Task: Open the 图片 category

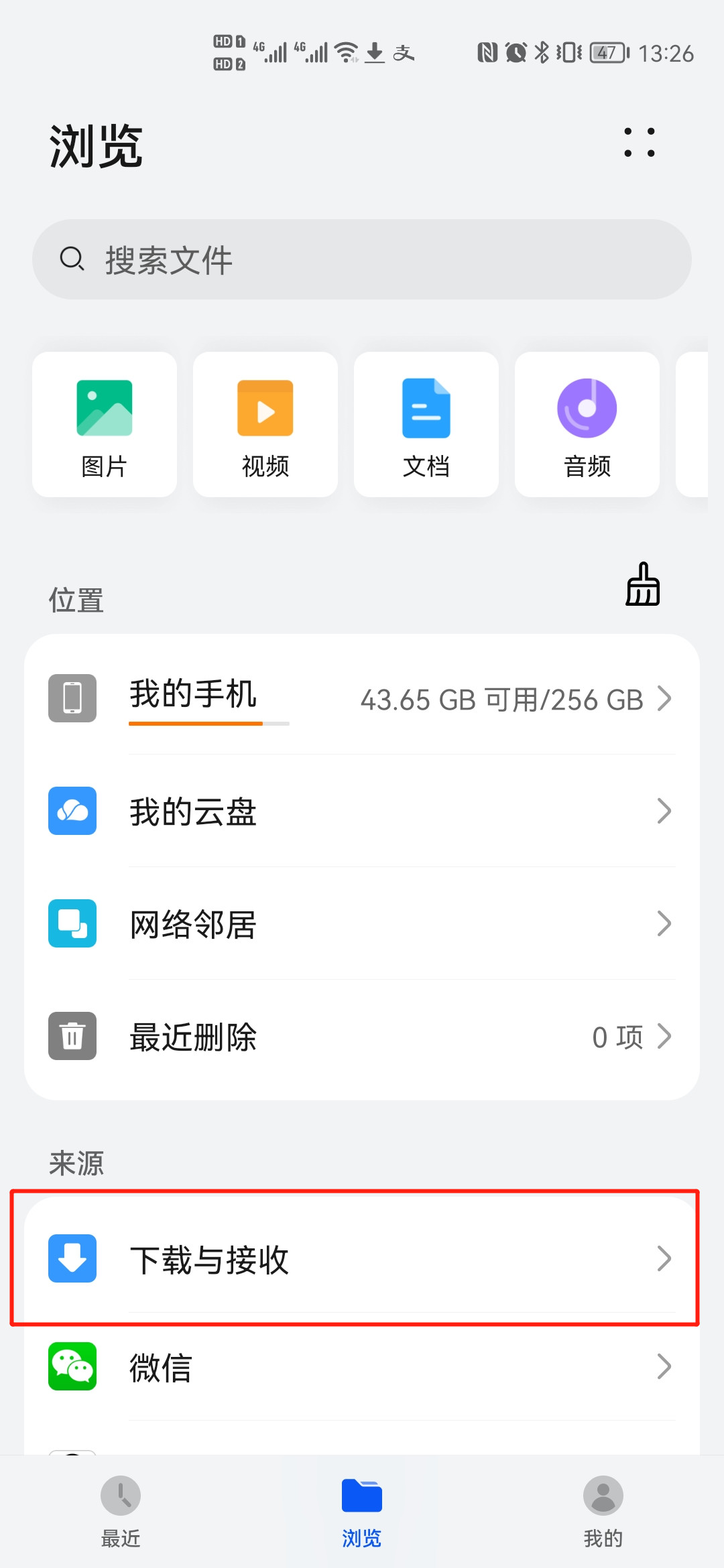Action: (105, 424)
